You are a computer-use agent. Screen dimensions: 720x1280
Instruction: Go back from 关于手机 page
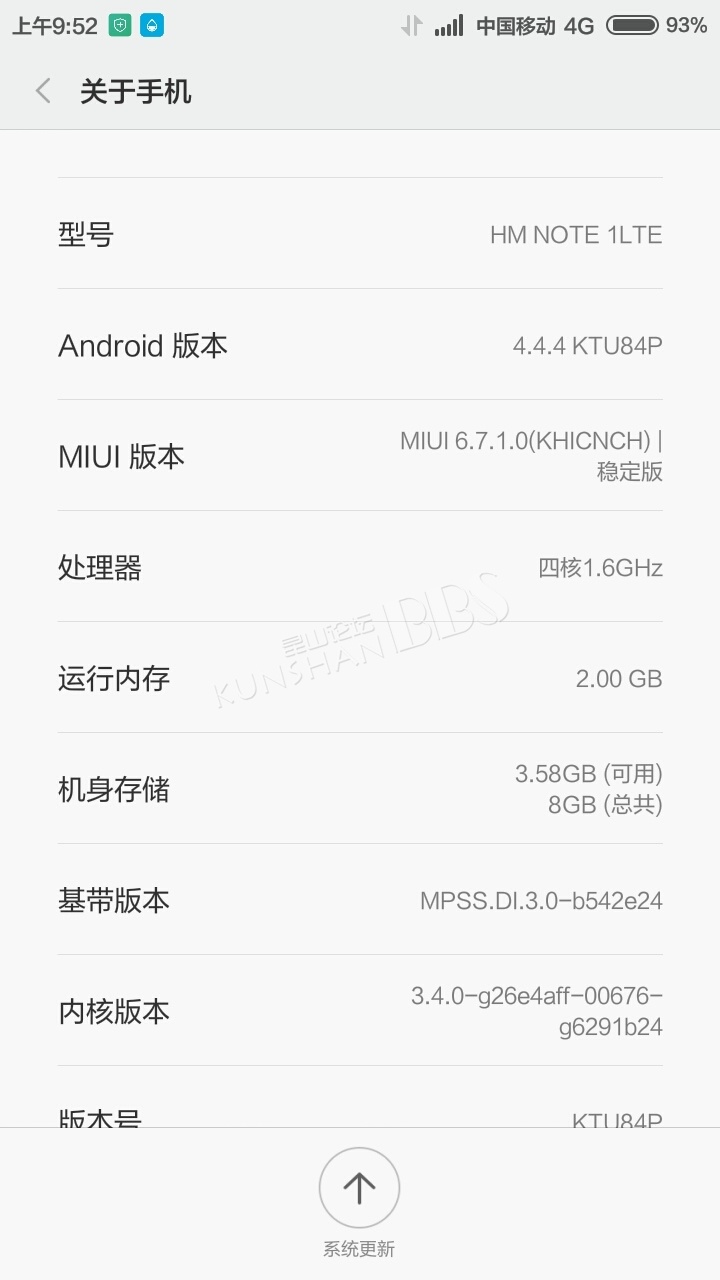(43, 92)
